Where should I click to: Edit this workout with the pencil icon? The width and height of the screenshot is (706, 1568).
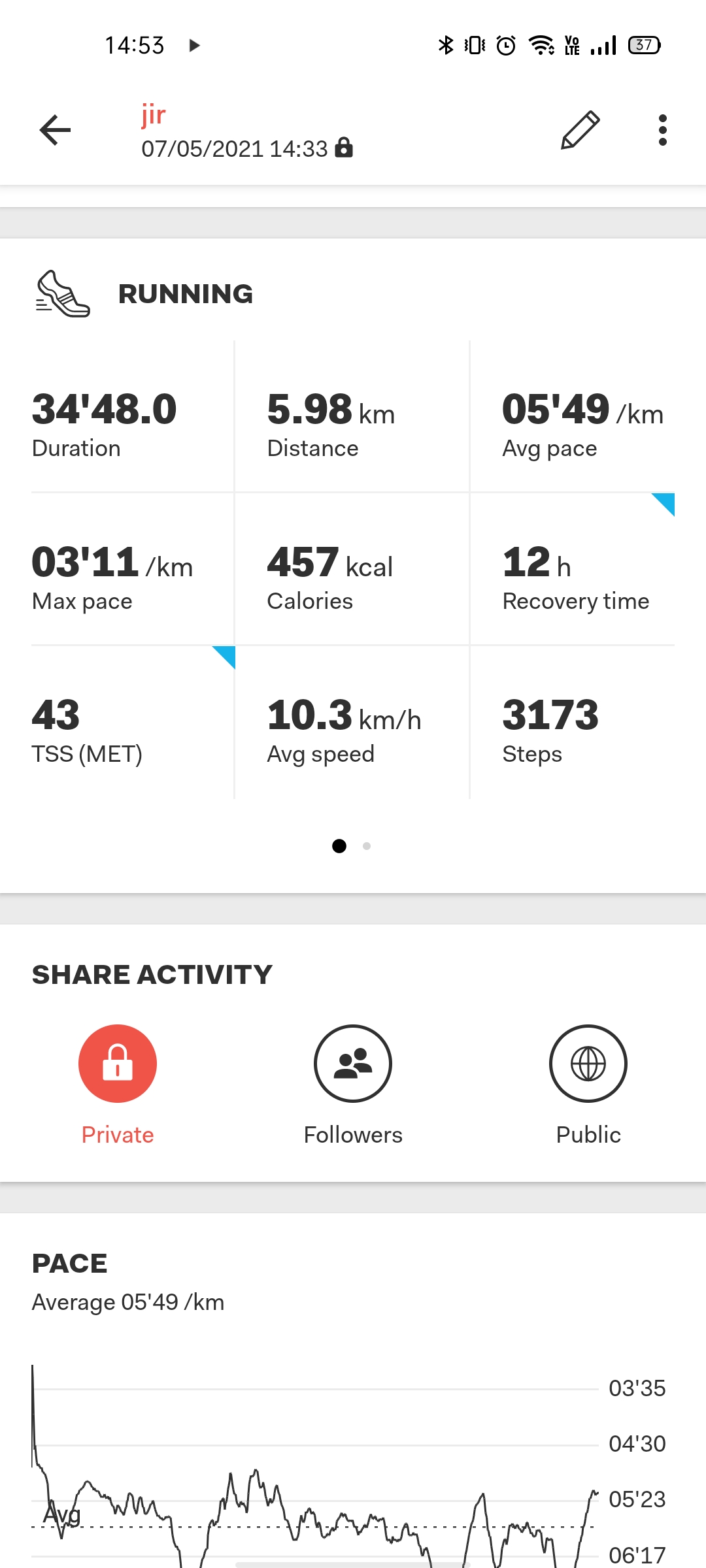580,130
